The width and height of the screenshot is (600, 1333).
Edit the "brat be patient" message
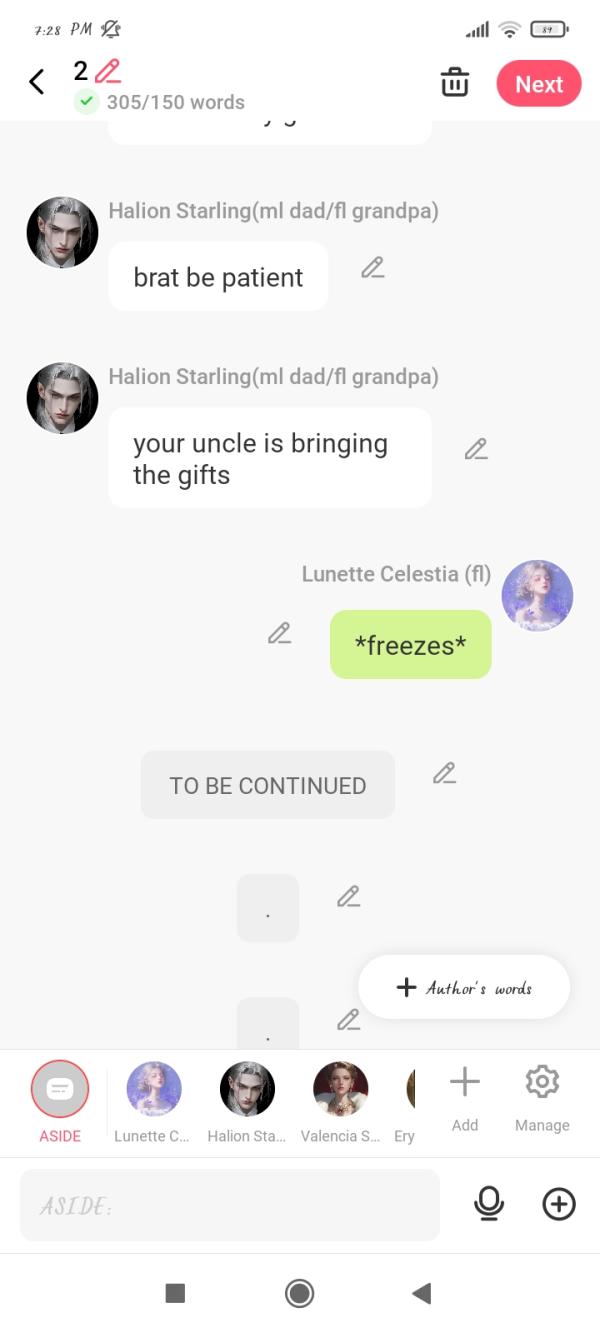pos(373,268)
